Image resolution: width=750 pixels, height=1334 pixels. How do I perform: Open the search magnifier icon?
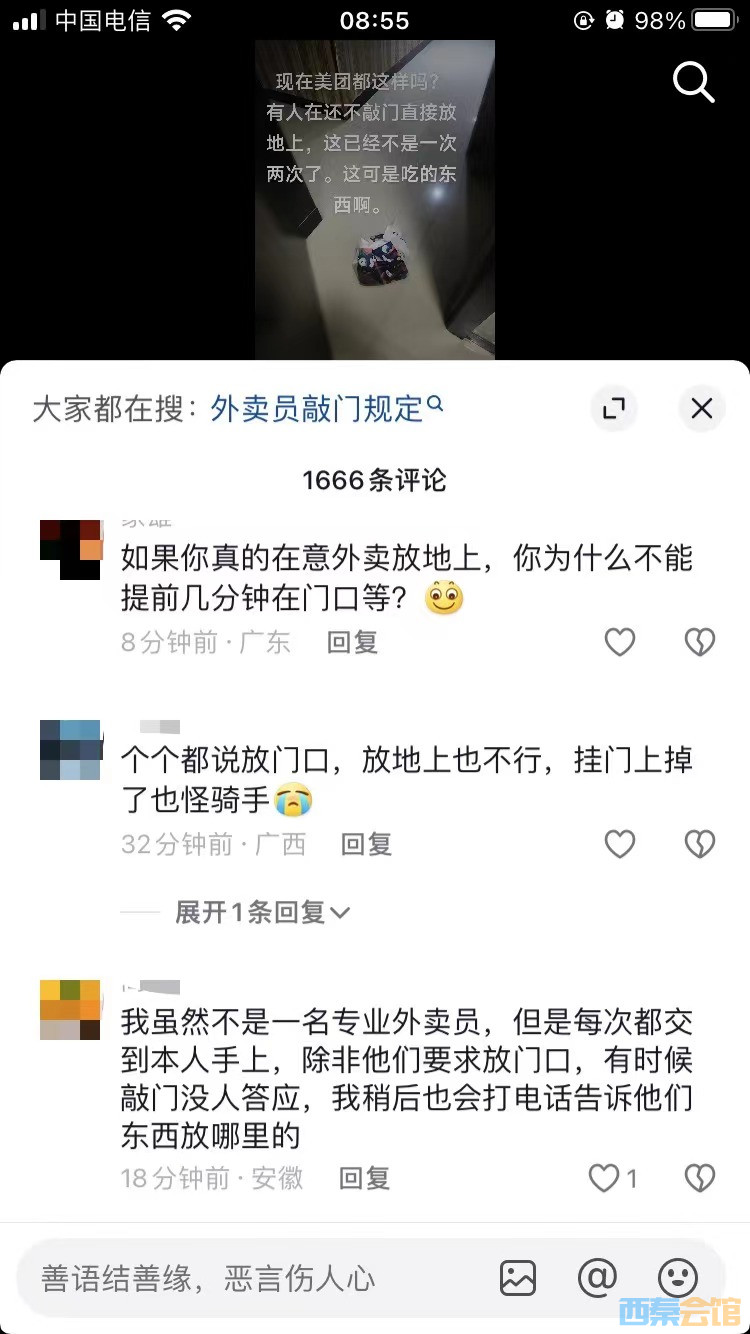point(693,81)
